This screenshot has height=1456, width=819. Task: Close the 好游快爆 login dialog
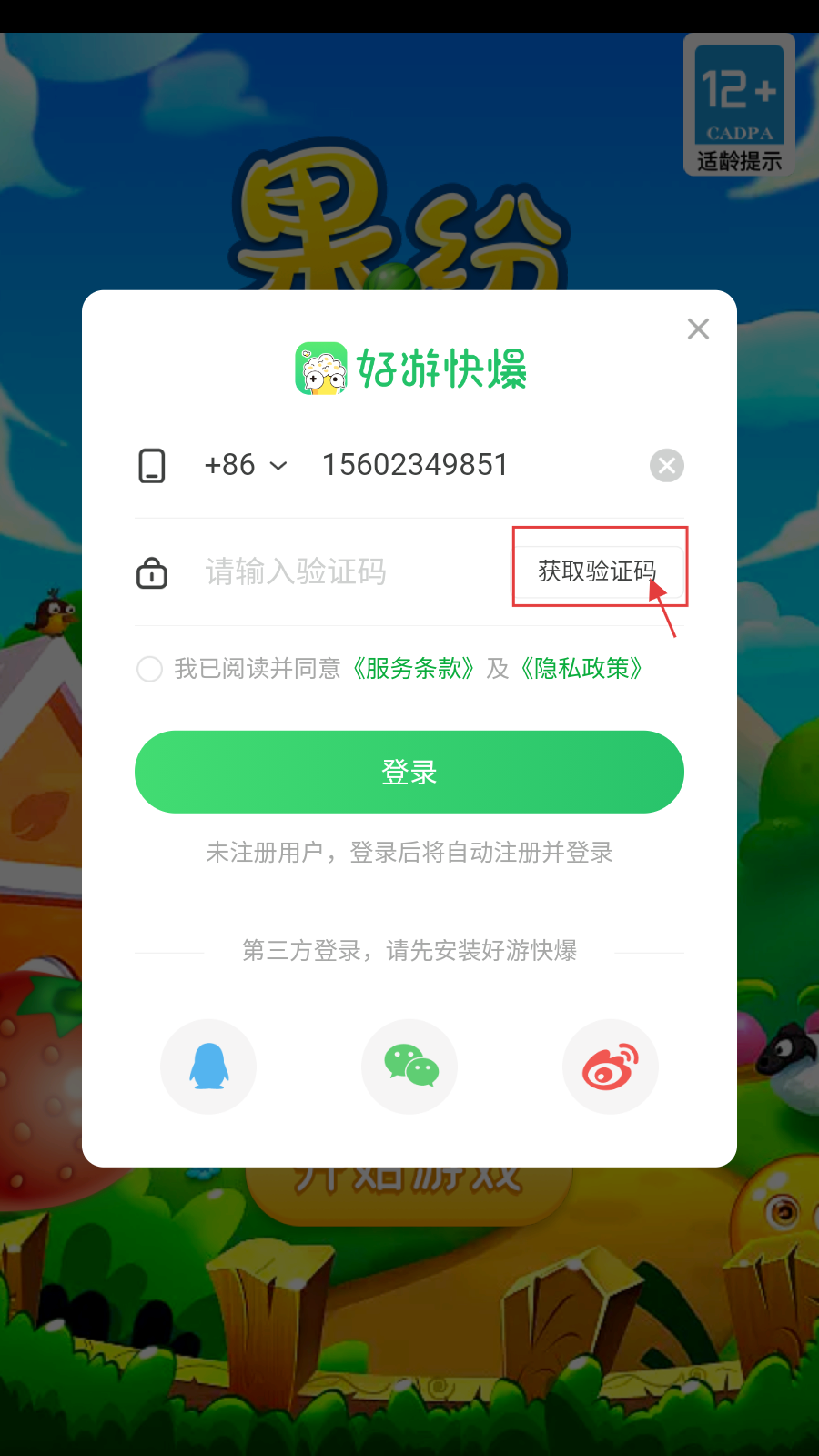click(x=698, y=329)
